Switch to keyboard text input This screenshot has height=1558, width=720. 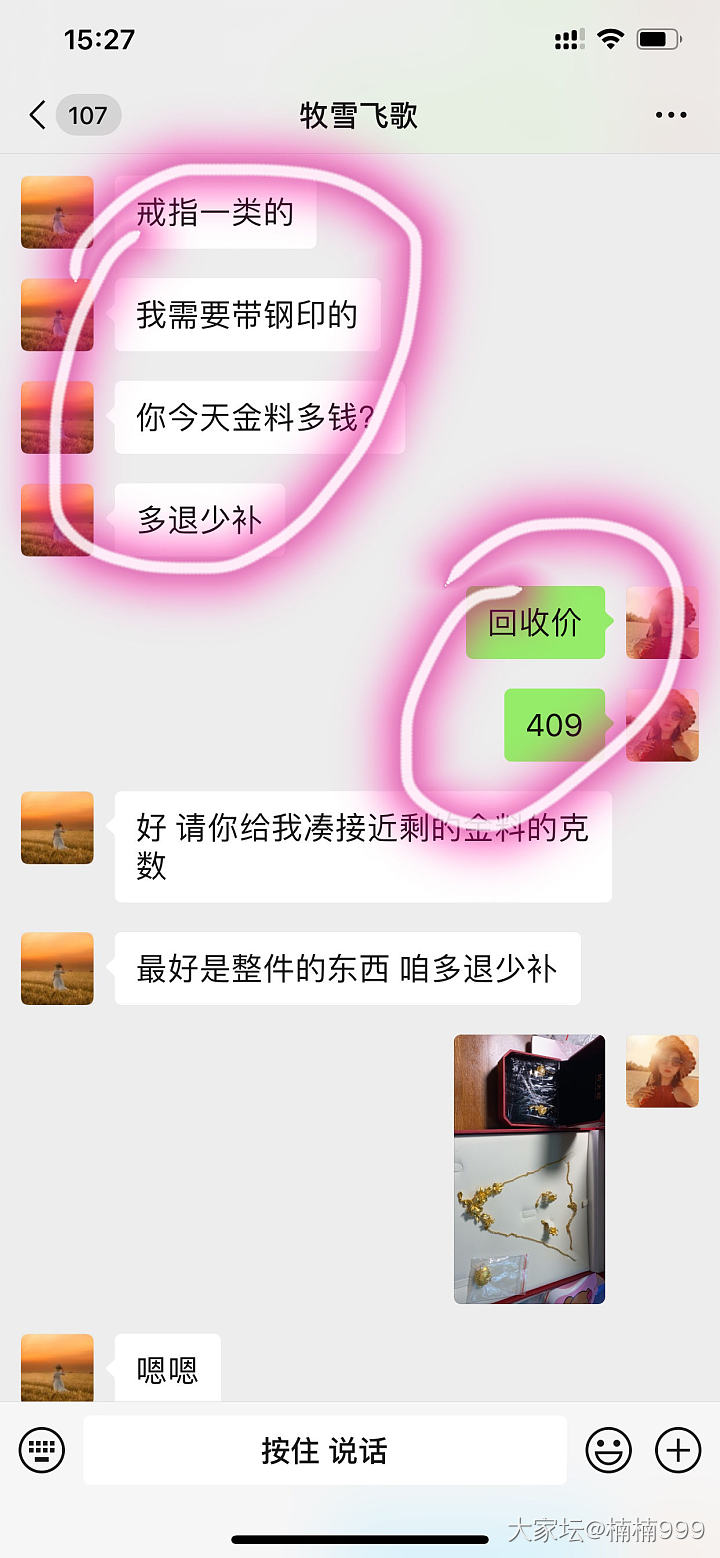[42, 1449]
